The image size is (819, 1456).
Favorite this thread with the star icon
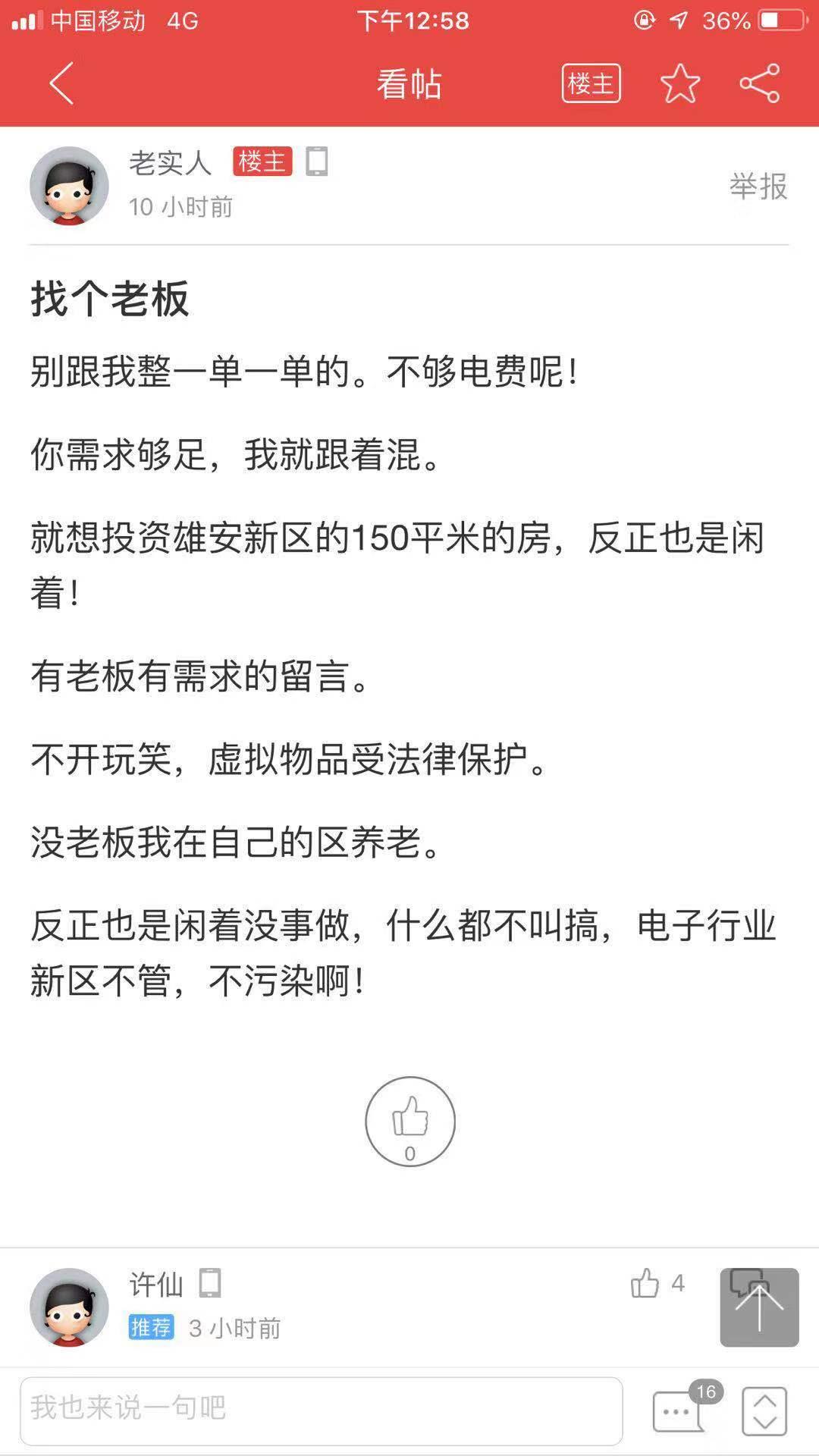(x=680, y=83)
